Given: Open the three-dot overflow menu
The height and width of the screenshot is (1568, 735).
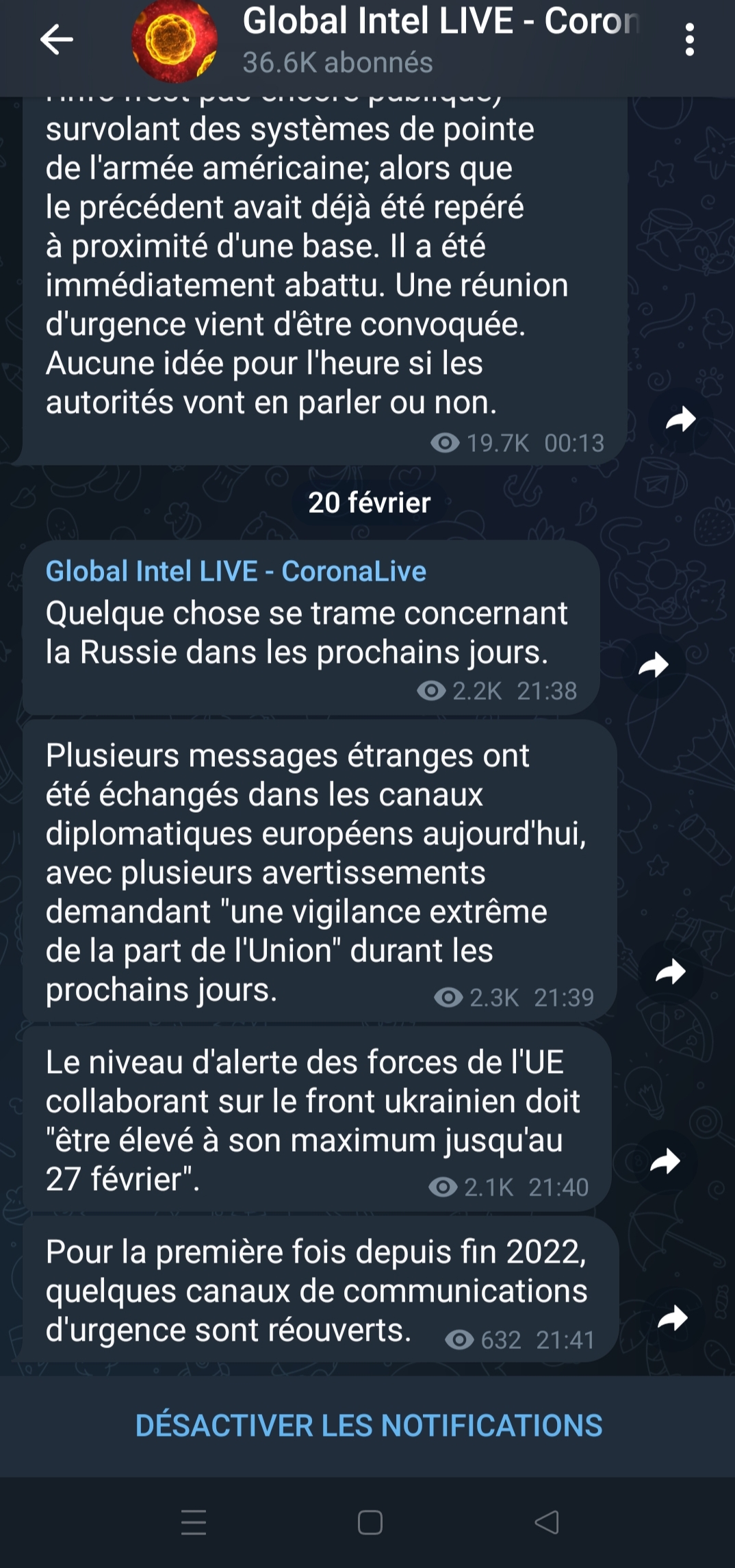Looking at the screenshot, I should point(689,40).
